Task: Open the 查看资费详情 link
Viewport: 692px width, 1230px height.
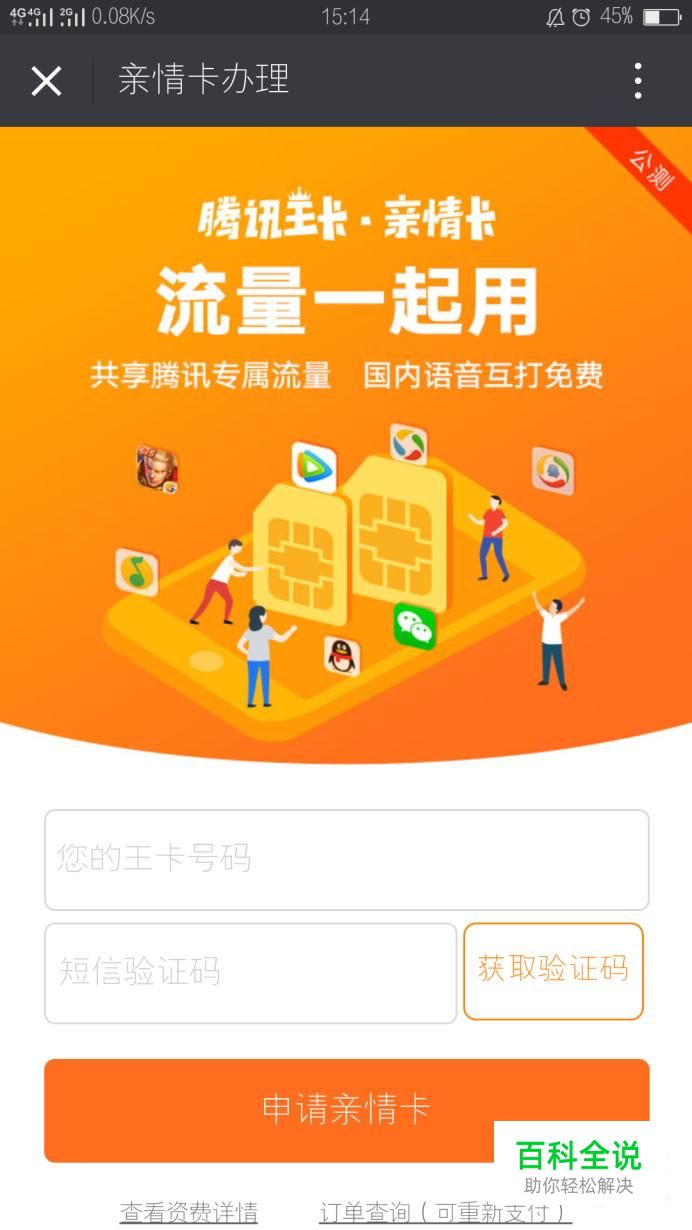Action: point(189,1213)
